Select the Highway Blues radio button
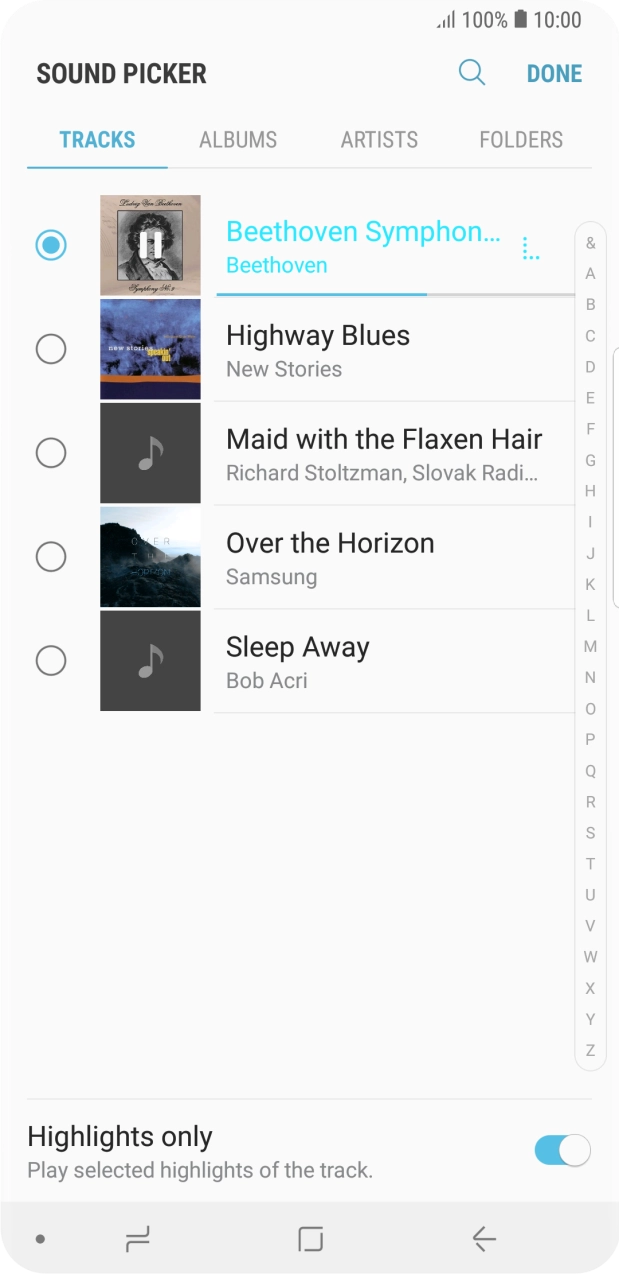 click(x=51, y=349)
